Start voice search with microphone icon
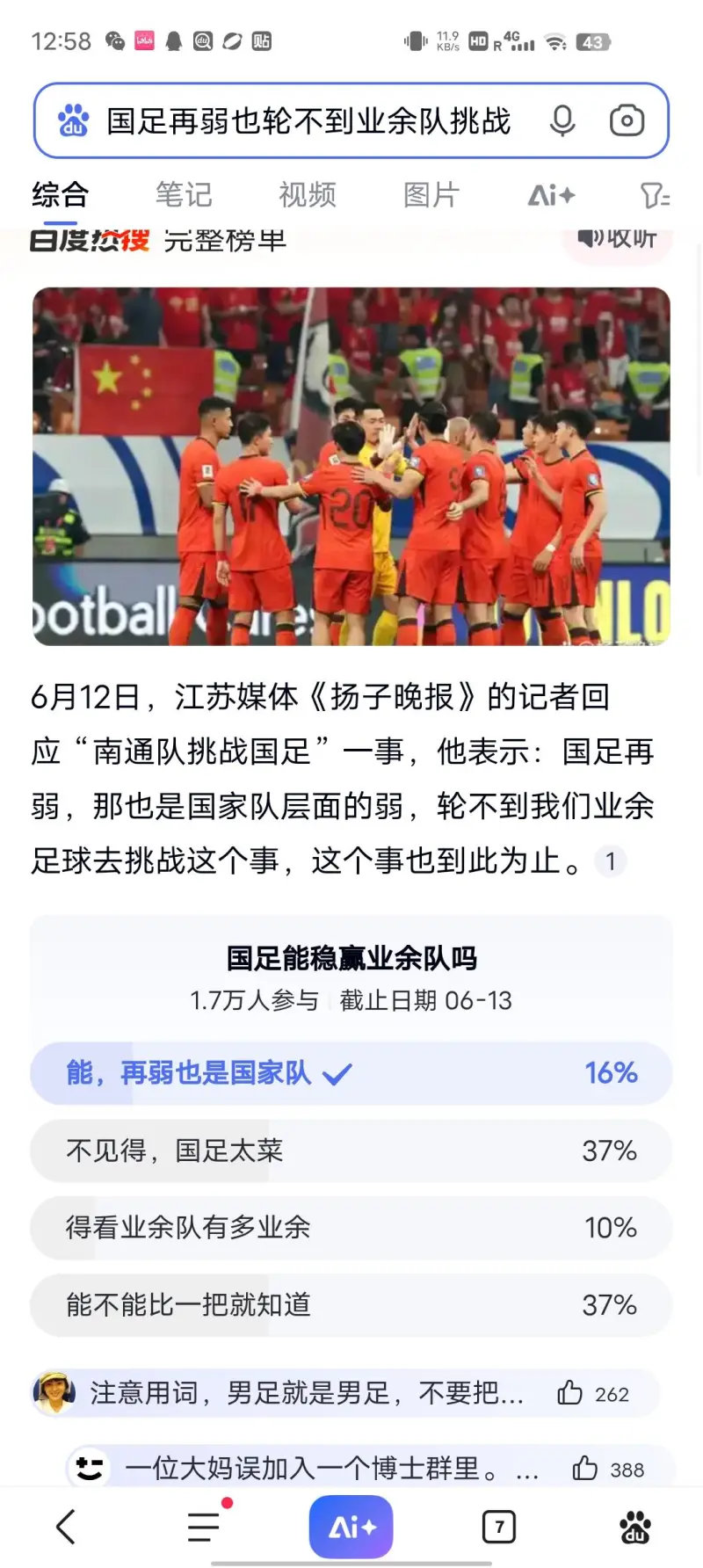703x1568 pixels. [562, 121]
